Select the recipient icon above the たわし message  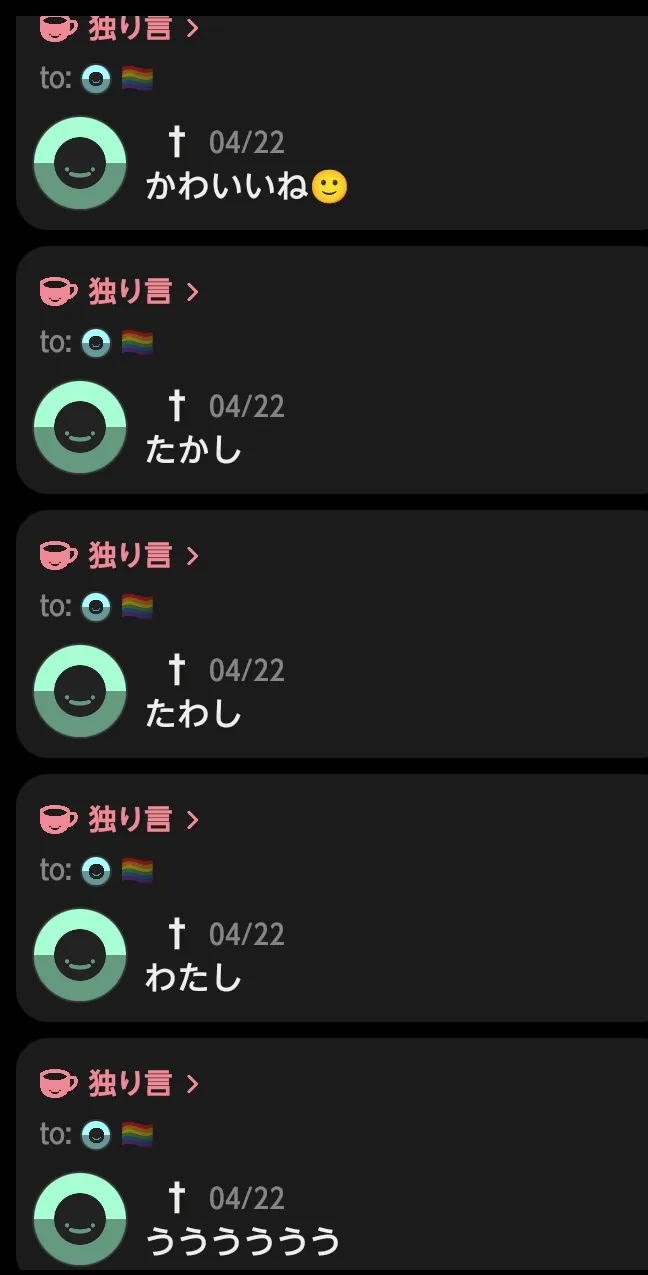coord(96,607)
